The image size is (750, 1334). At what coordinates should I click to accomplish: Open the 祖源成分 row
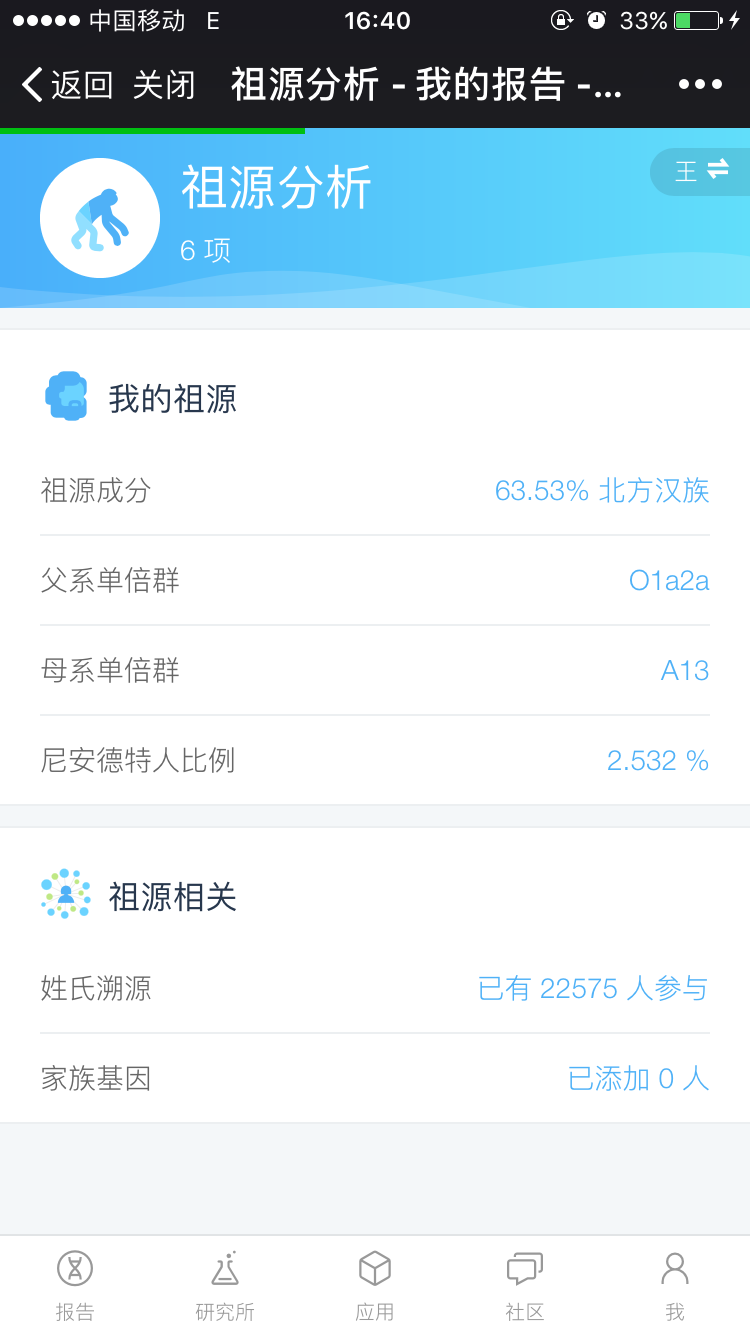(x=375, y=490)
